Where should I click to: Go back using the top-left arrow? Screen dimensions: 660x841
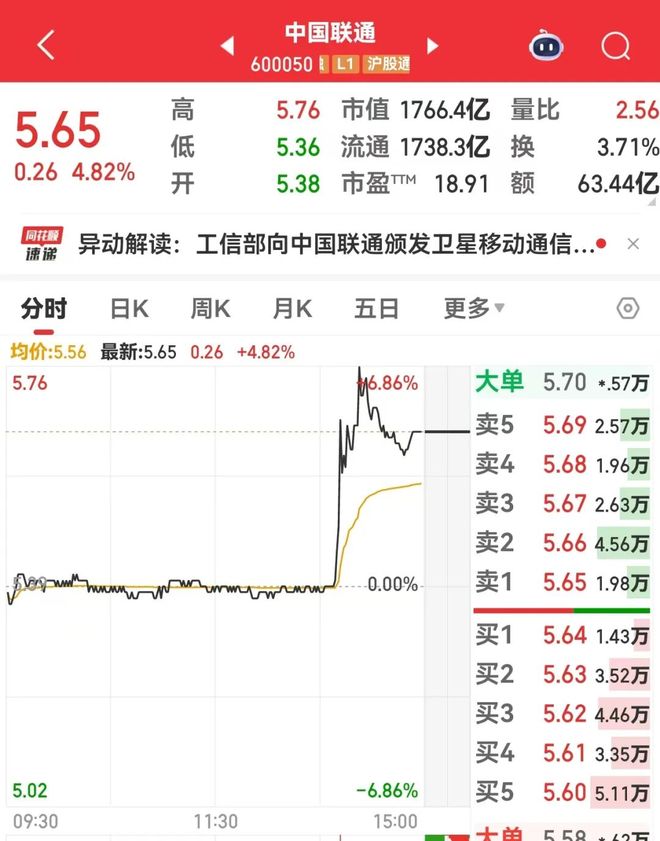[x=46, y=45]
